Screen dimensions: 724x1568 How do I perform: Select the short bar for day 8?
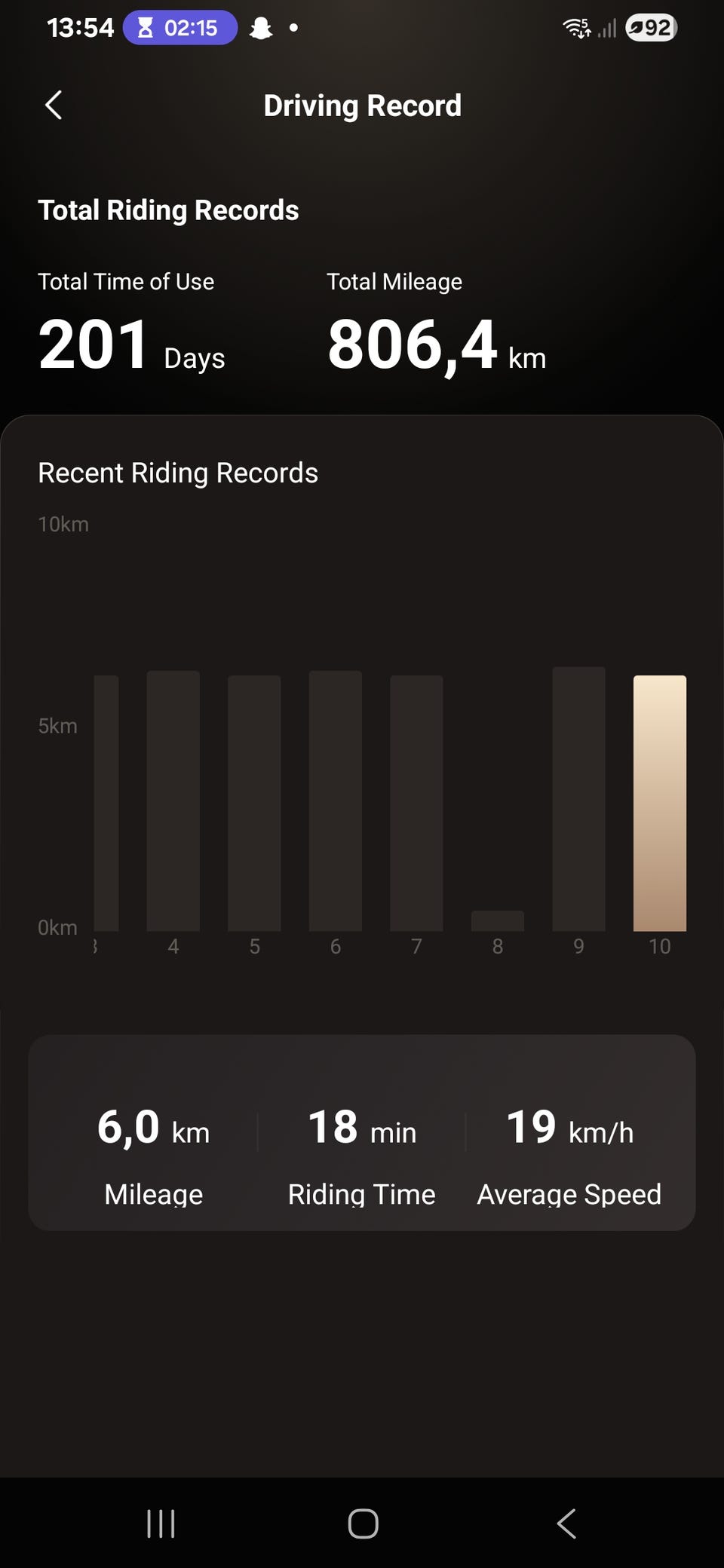(x=498, y=920)
